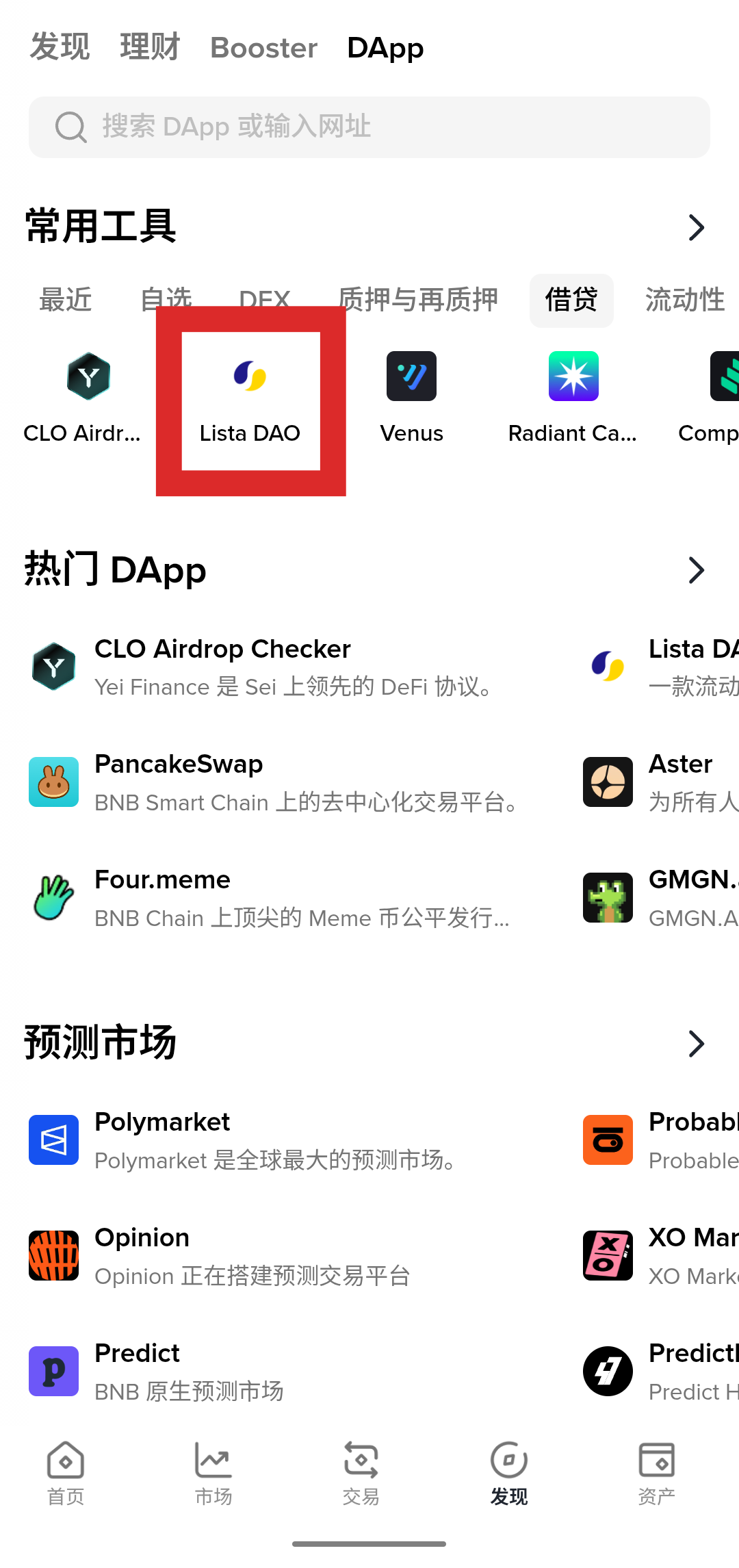Go to the 交易 bottom tab
The width and height of the screenshot is (739, 1568).
pyautogui.click(x=361, y=1473)
